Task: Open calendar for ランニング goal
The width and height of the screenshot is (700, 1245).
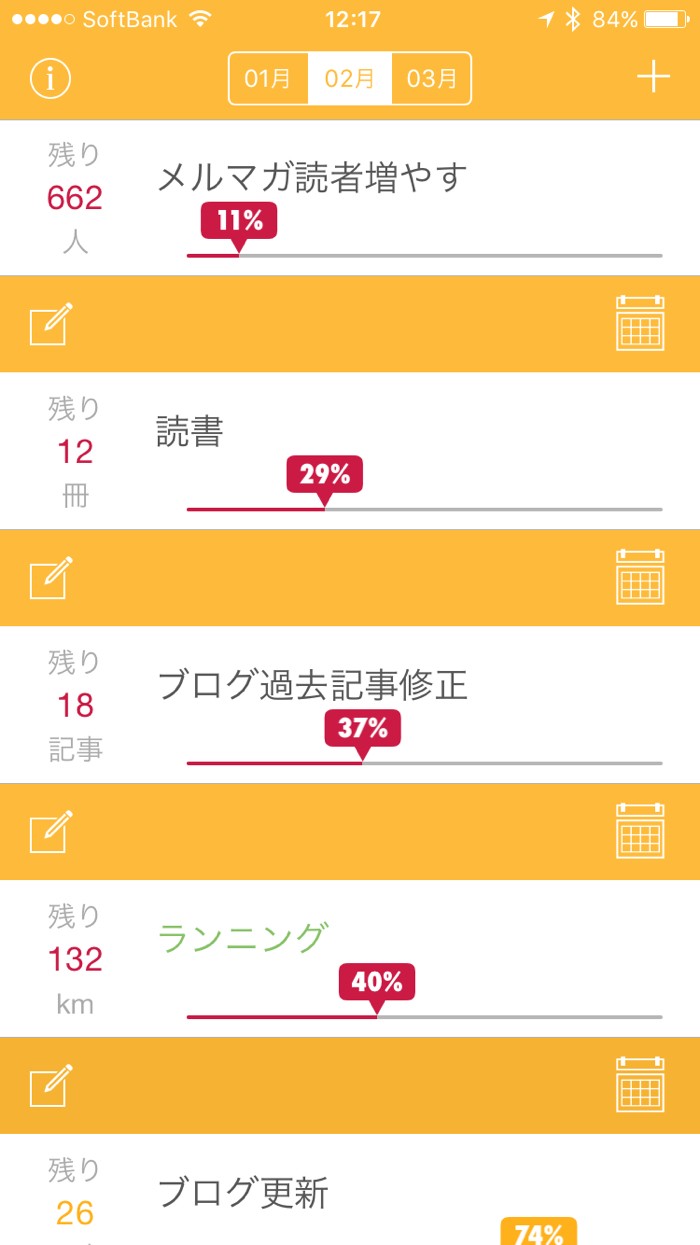Action: [x=640, y=1085]
